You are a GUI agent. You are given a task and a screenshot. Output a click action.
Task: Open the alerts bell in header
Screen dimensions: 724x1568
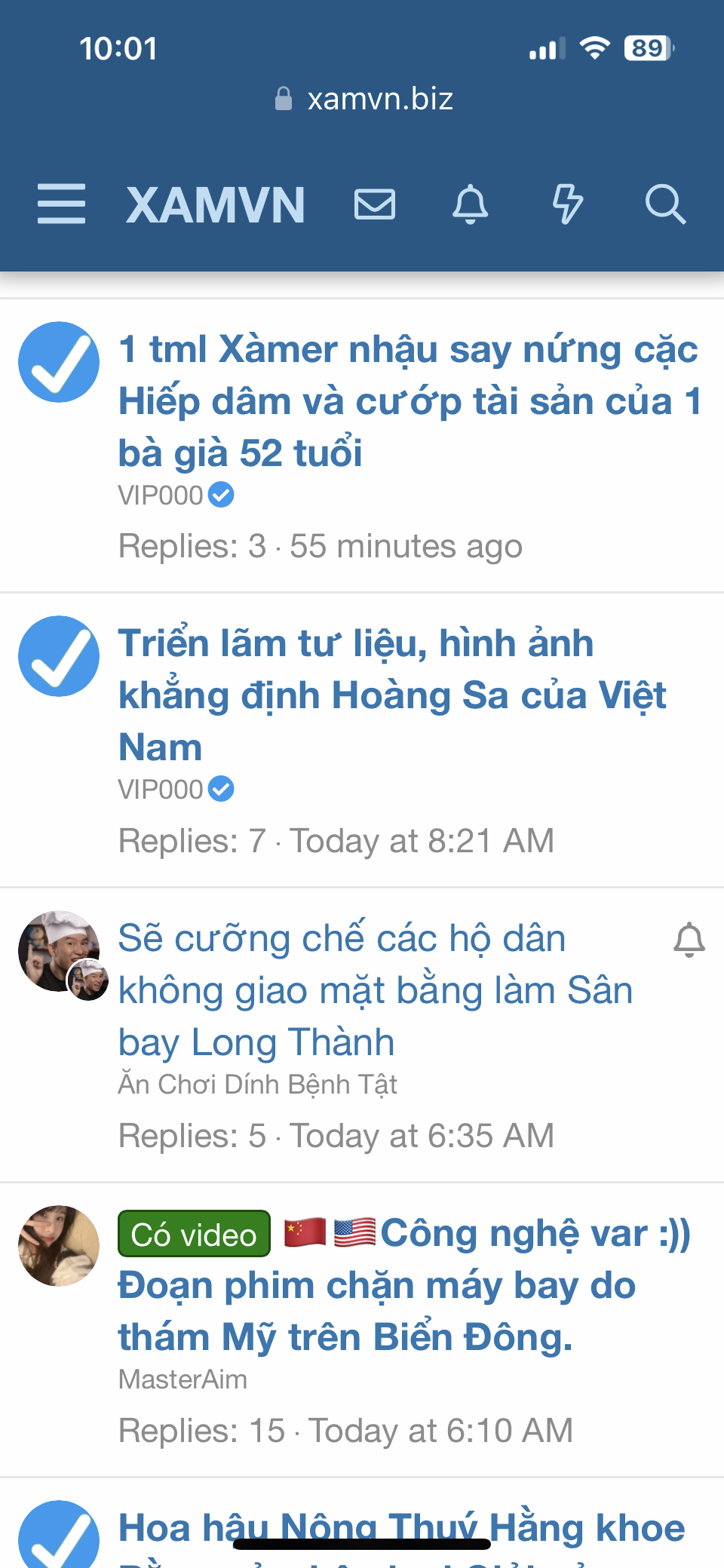click(470, 204)
